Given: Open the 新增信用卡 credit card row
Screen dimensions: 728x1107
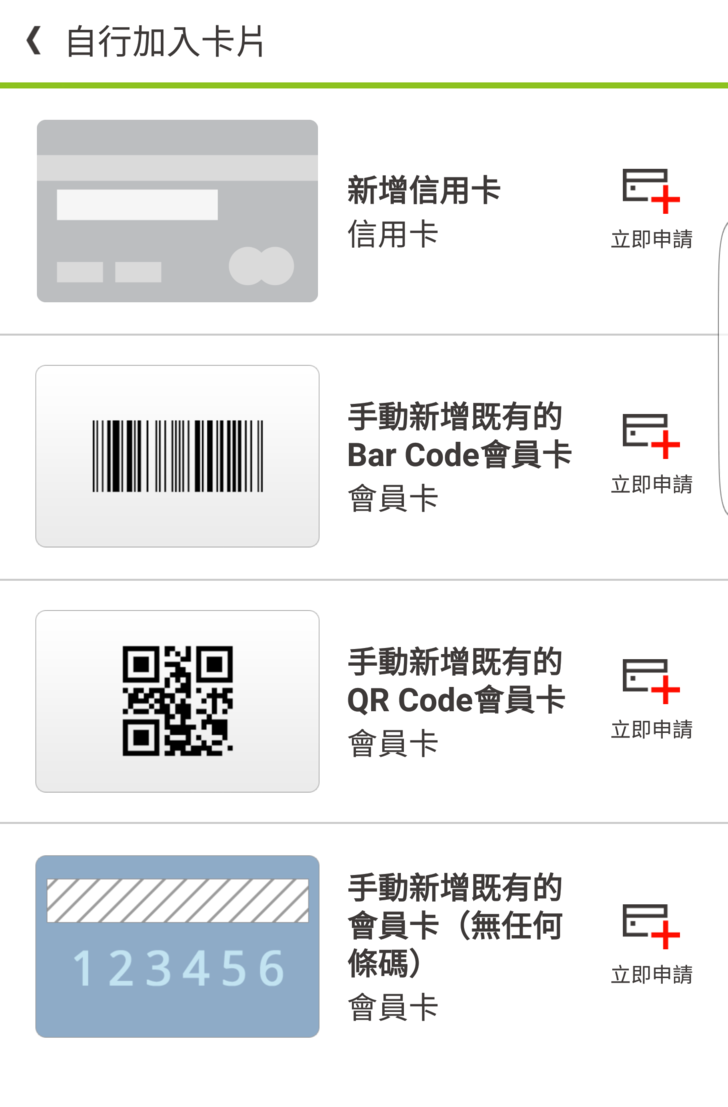Looking at the screenshot, I should pos(423,210).
